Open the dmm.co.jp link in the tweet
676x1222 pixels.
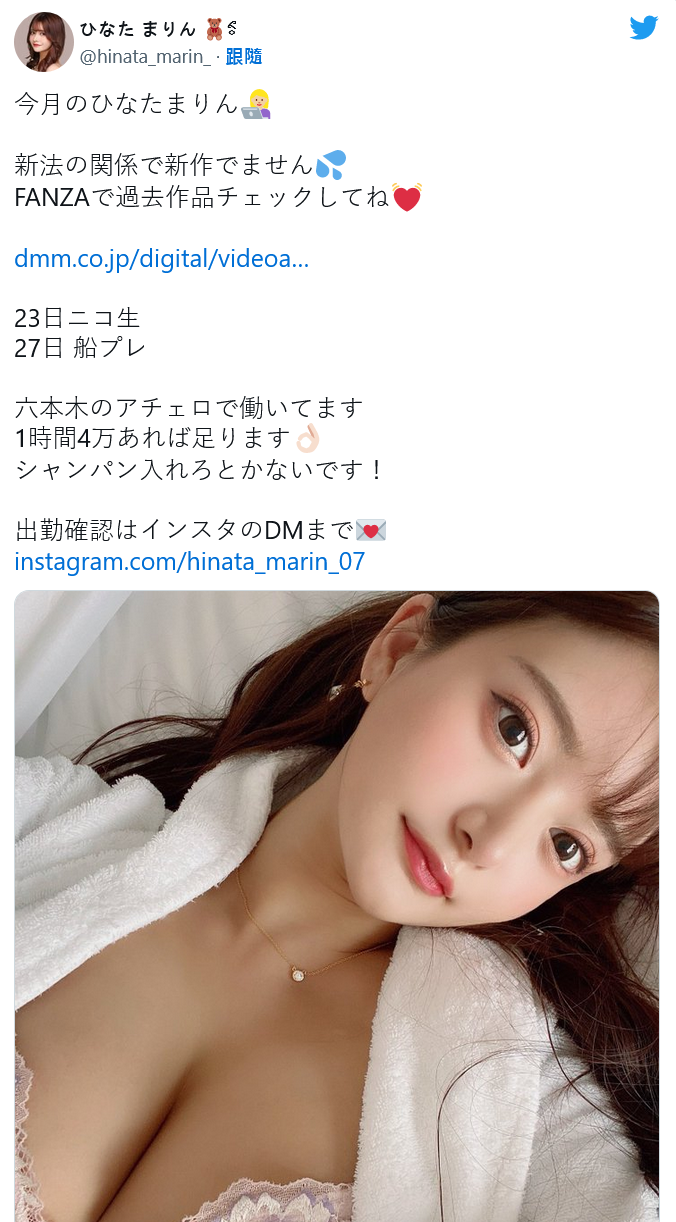pos(161,259)
